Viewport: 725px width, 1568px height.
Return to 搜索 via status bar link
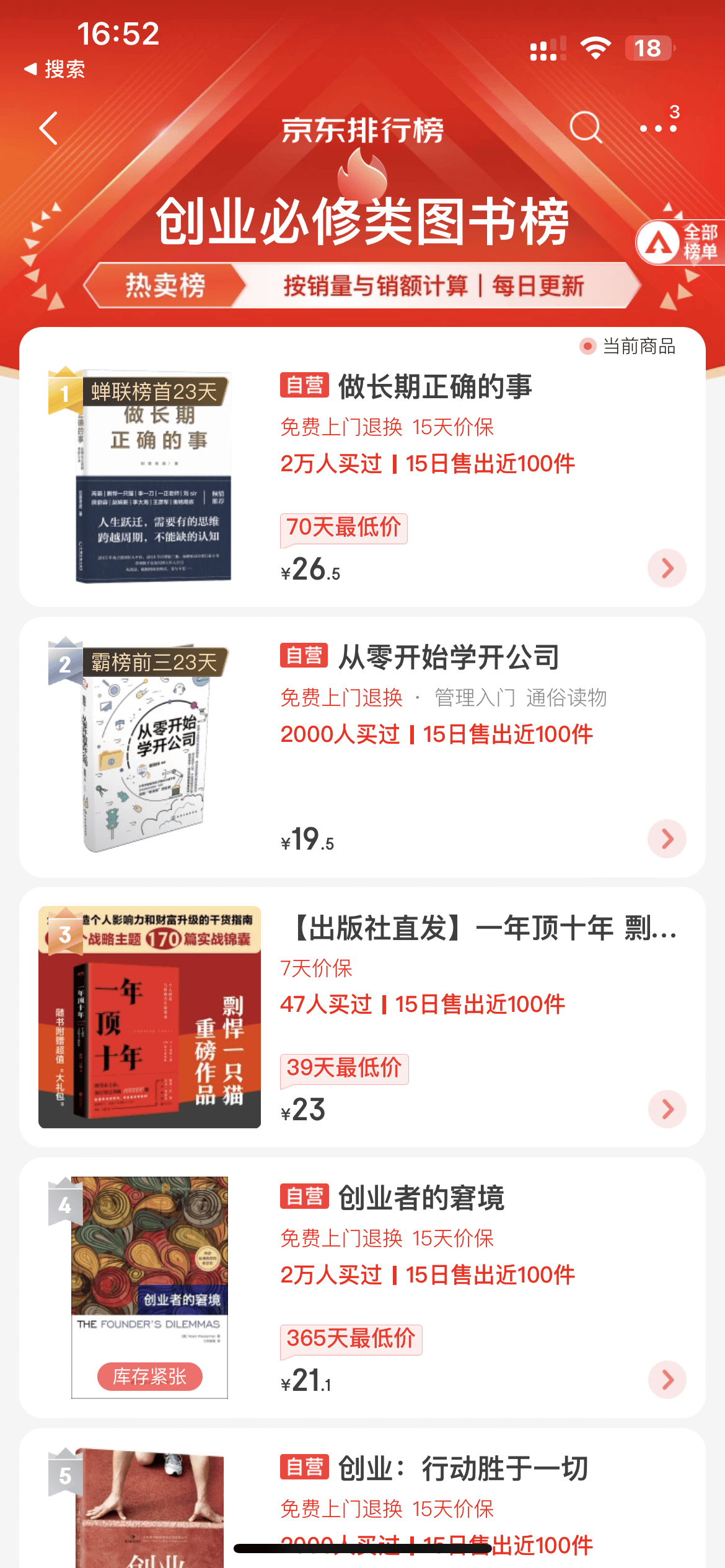pyautogui.click(x=55, y=69)
